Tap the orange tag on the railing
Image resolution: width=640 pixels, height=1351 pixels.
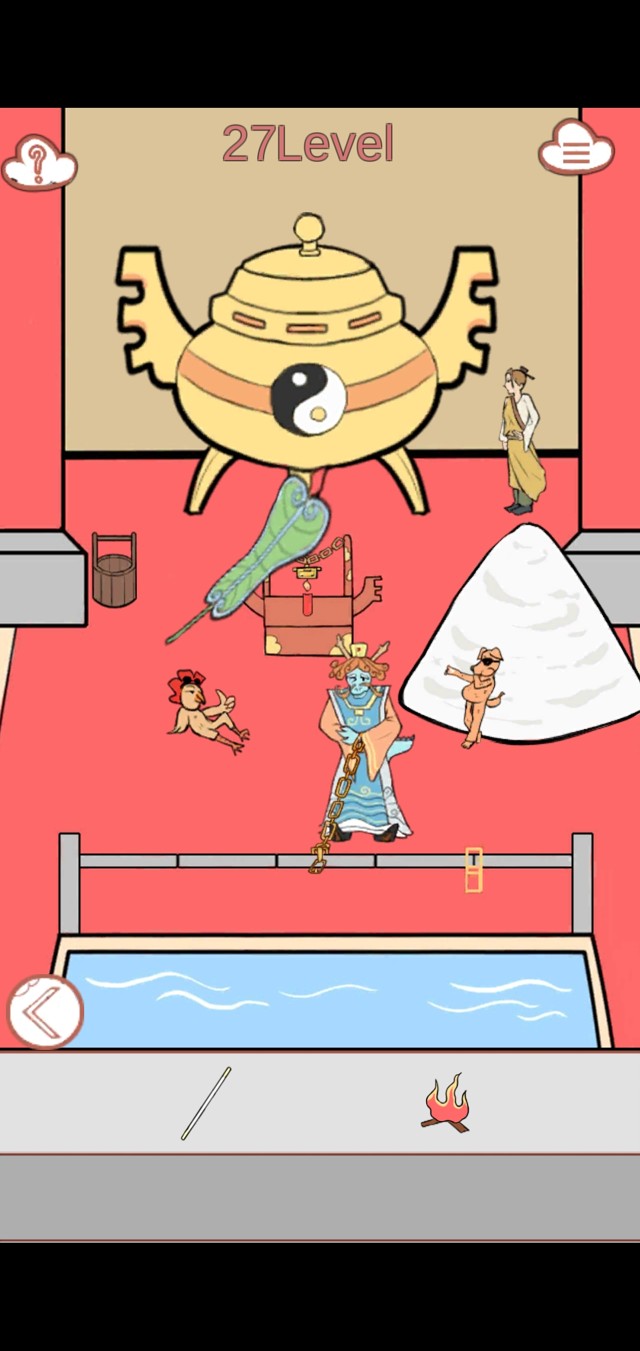[x=473, y=870]
